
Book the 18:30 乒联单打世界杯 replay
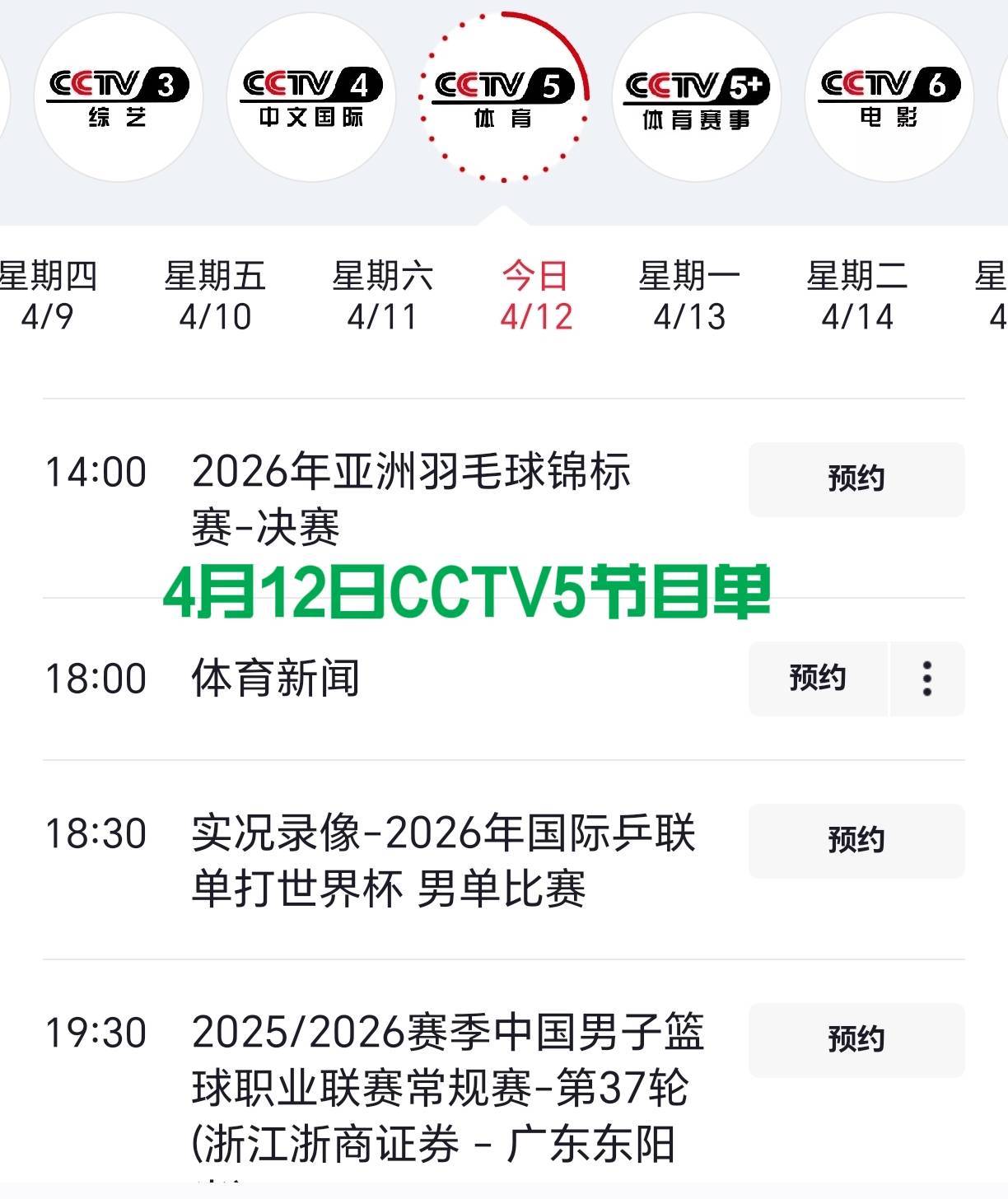click(x=856, y=841)
